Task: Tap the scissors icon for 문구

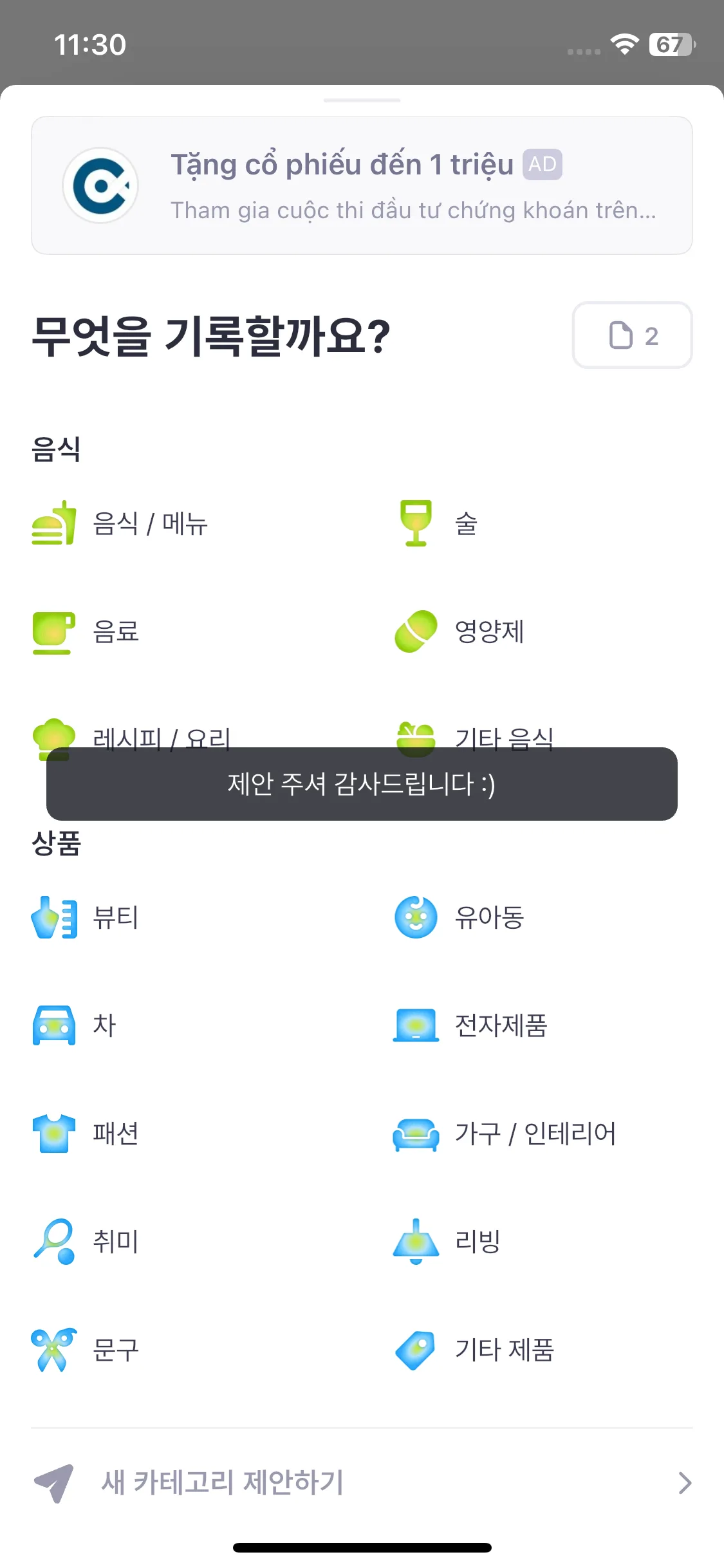Action: coord(54,1350)
